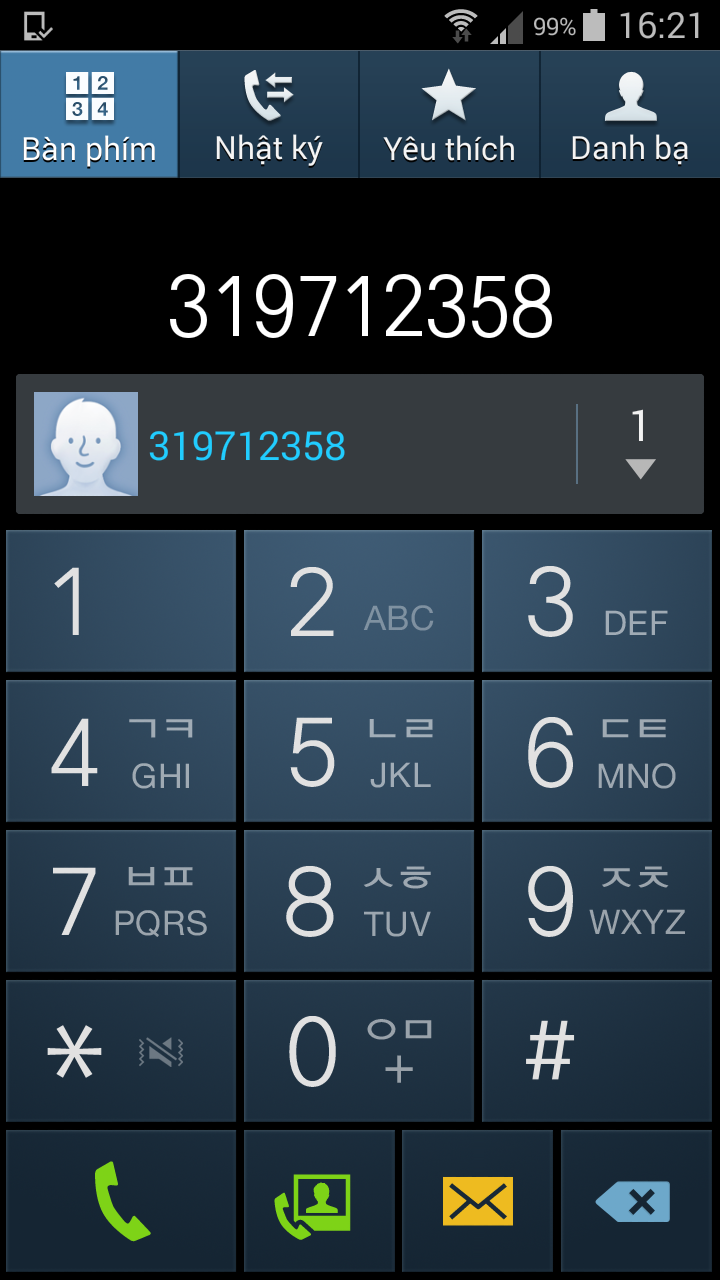Enter the digit 9 WXYZ
The image size is (720, 1280).
597,901
